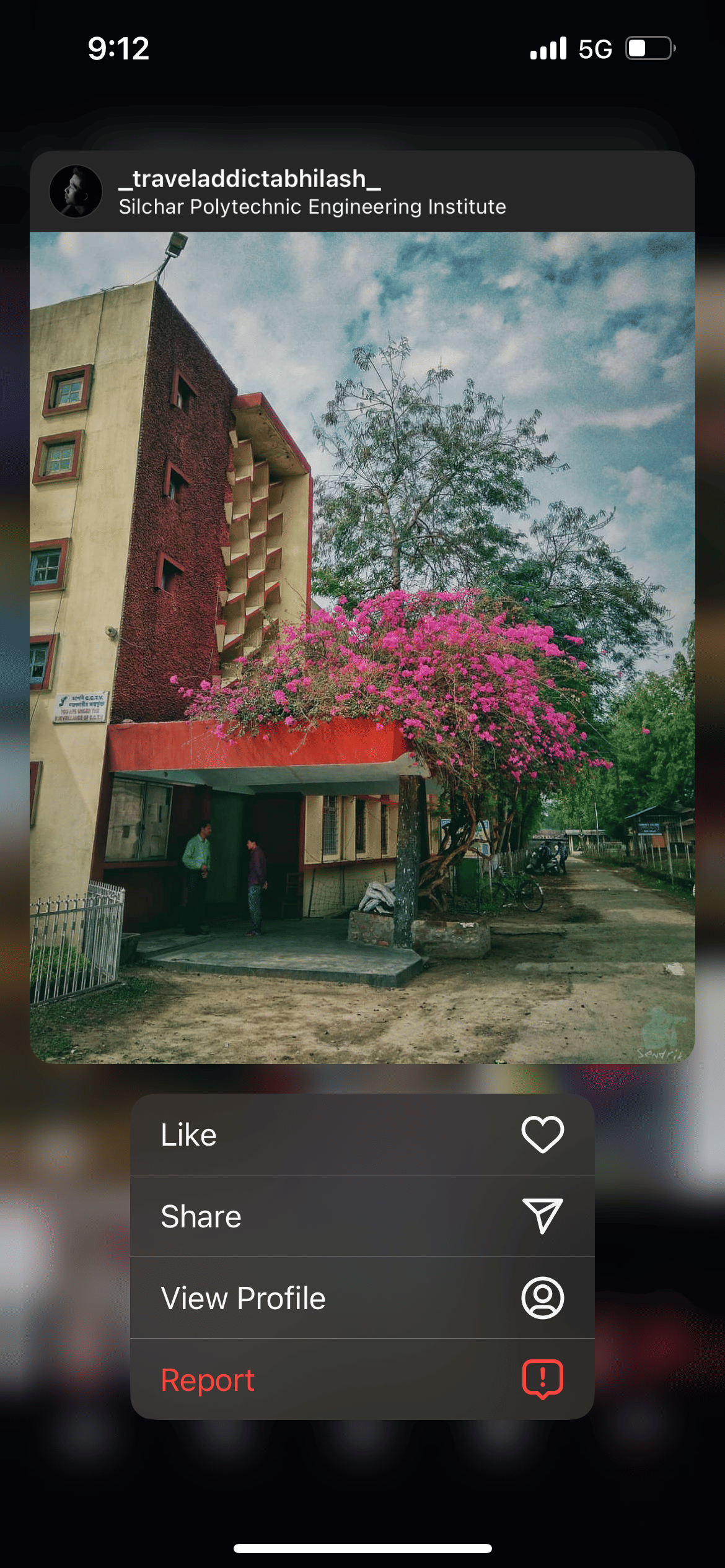Select the Share option
This screenshot has width=725, height=1568.
362,1216
